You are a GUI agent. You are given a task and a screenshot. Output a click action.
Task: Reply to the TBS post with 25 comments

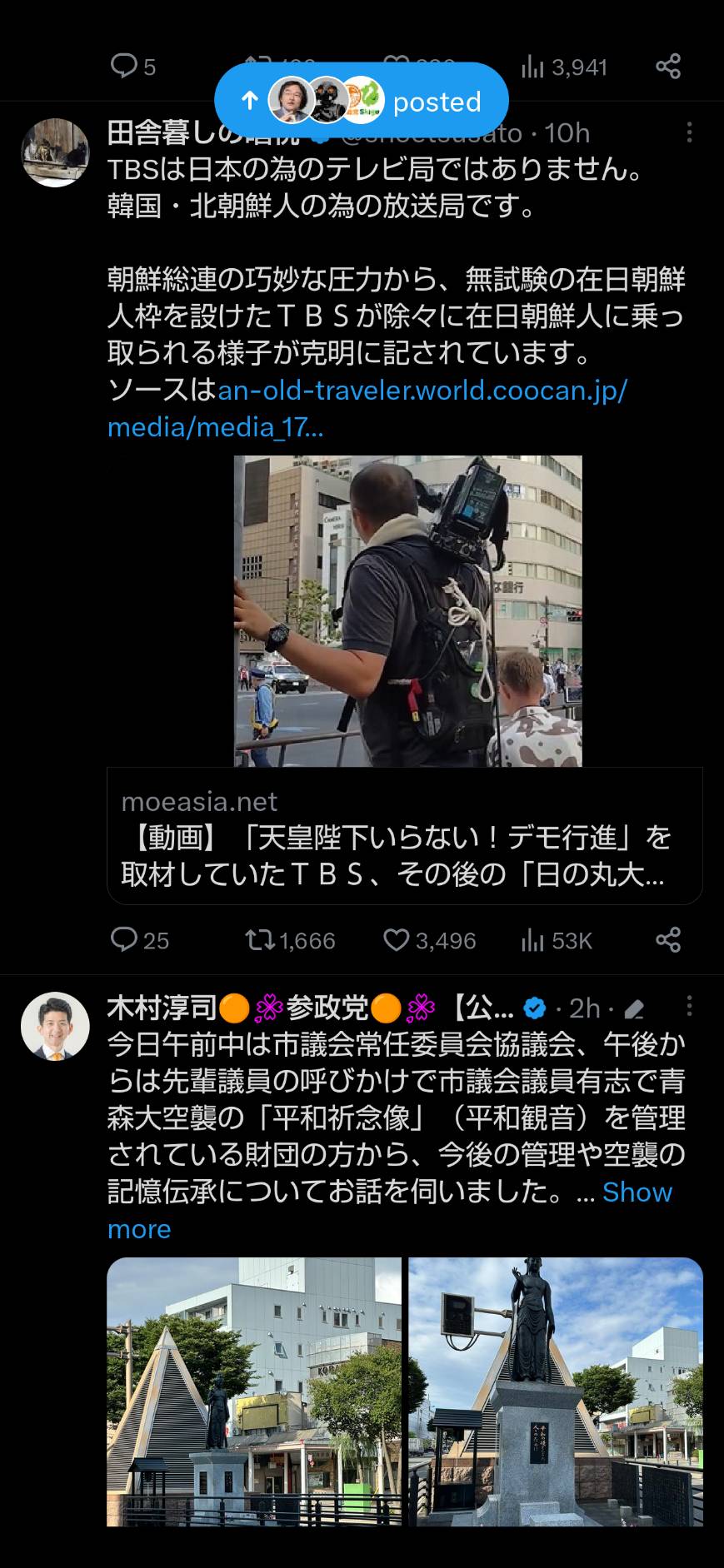pos(140,940)
